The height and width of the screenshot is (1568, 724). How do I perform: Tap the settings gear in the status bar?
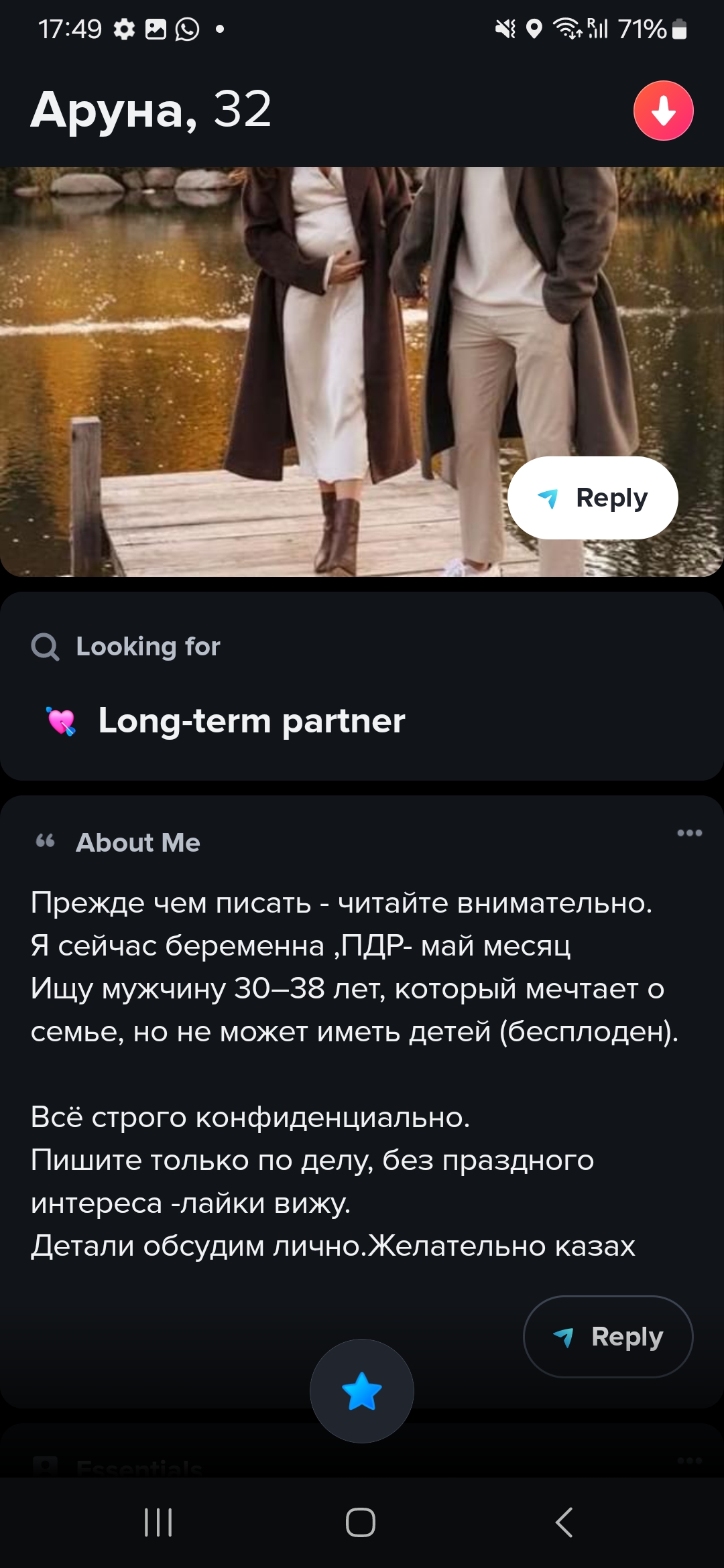tap(124, 28)
